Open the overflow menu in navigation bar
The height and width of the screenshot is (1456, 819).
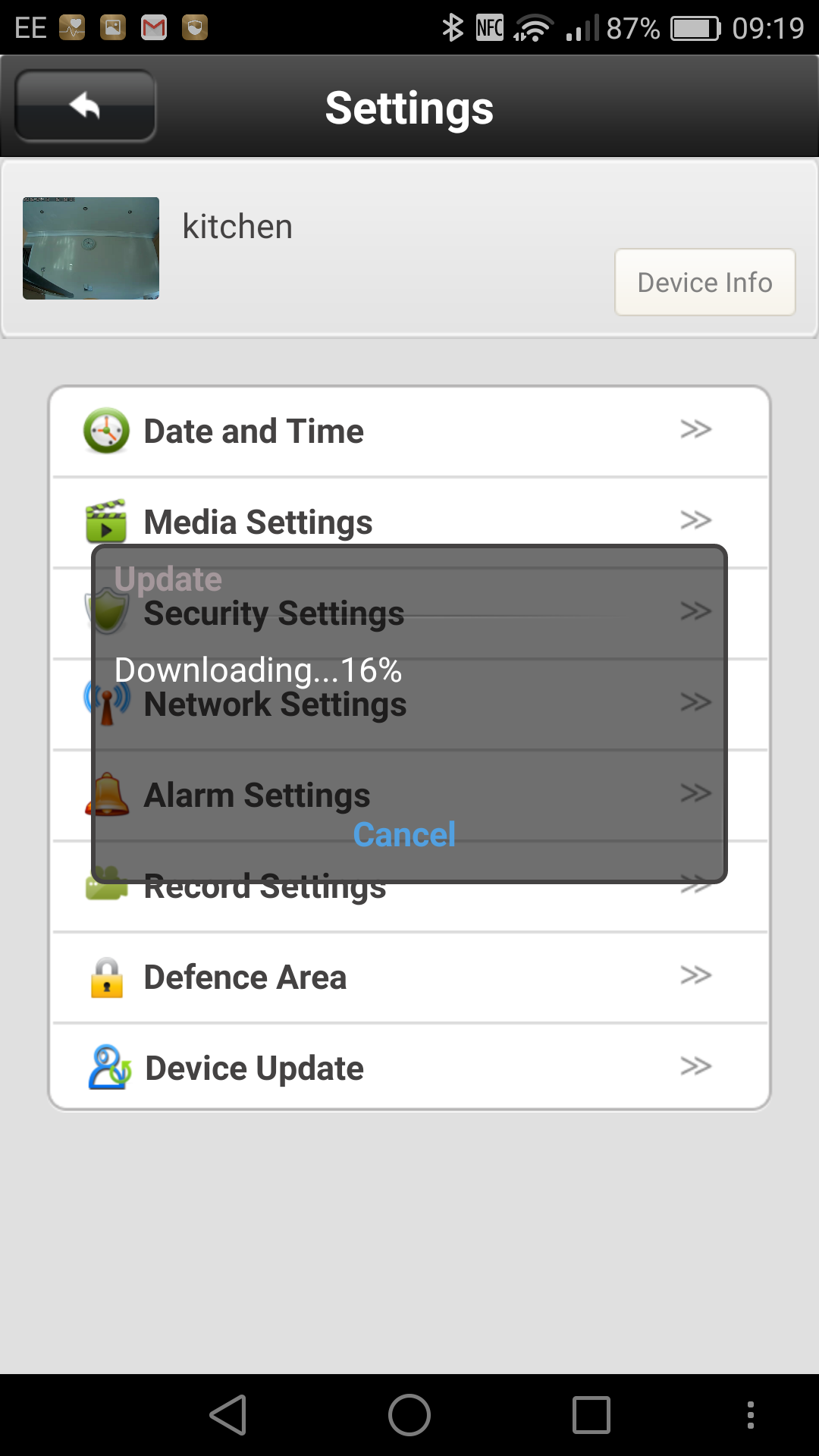point(750,1415)
